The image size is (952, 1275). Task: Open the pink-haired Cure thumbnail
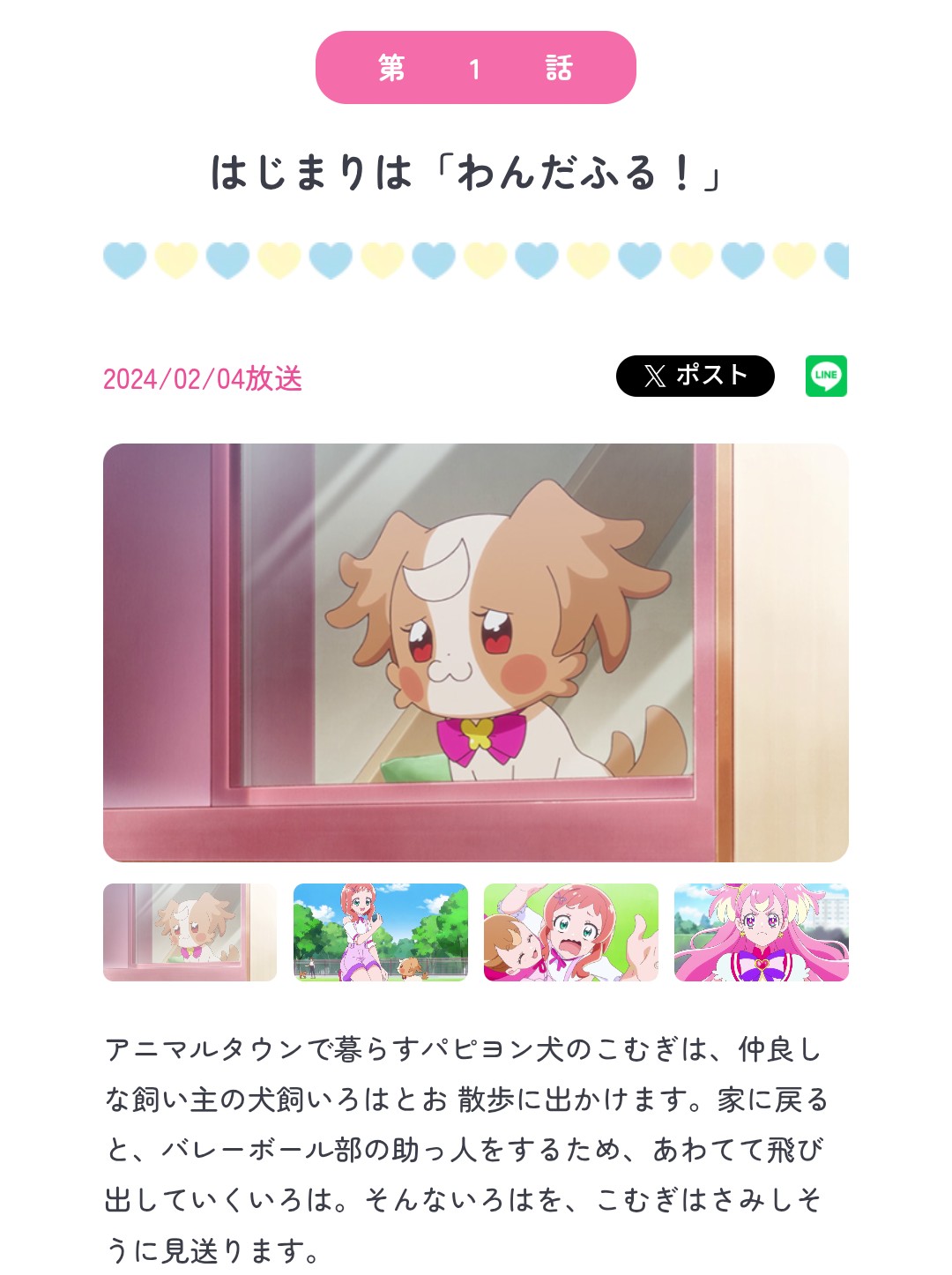[x=761, y=932]
